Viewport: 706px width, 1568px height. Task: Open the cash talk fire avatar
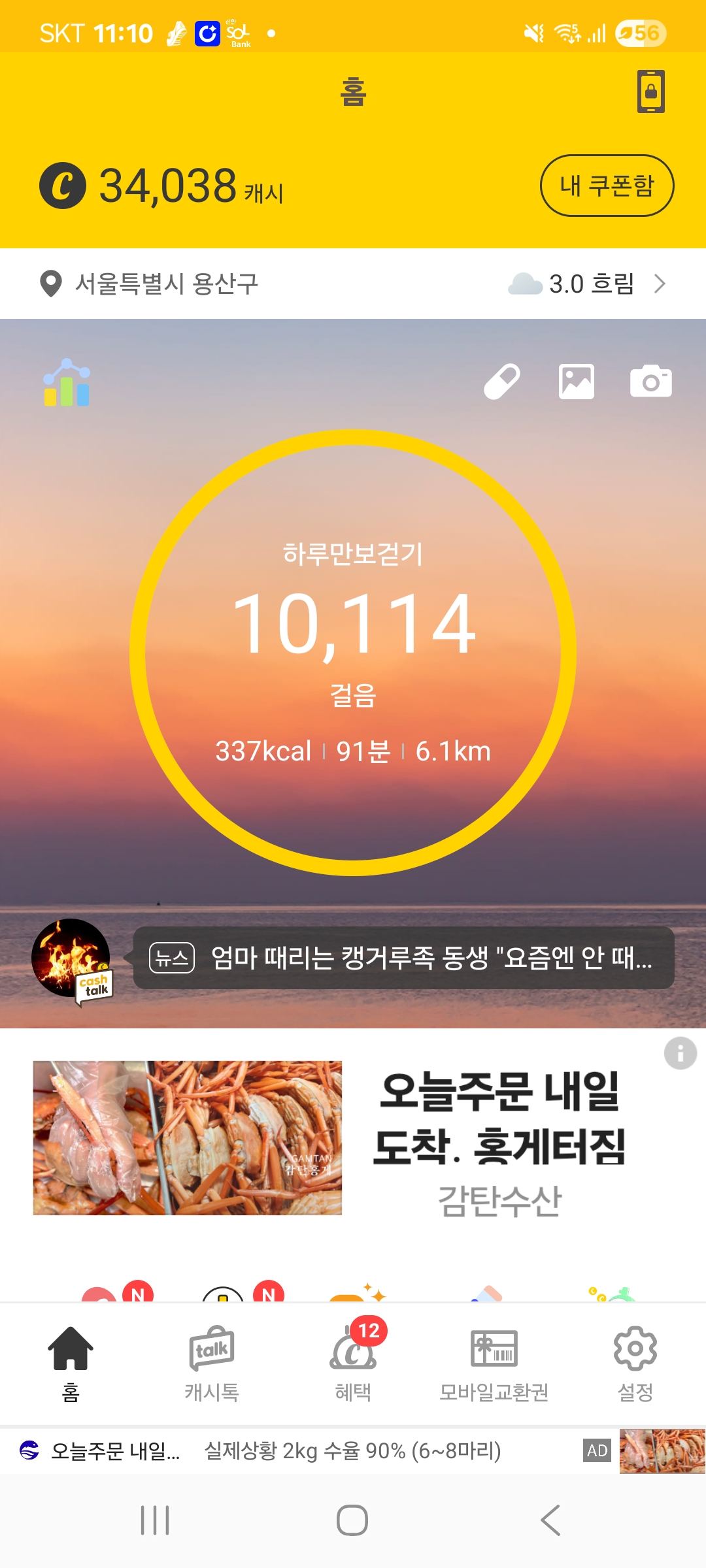(71, 958)
